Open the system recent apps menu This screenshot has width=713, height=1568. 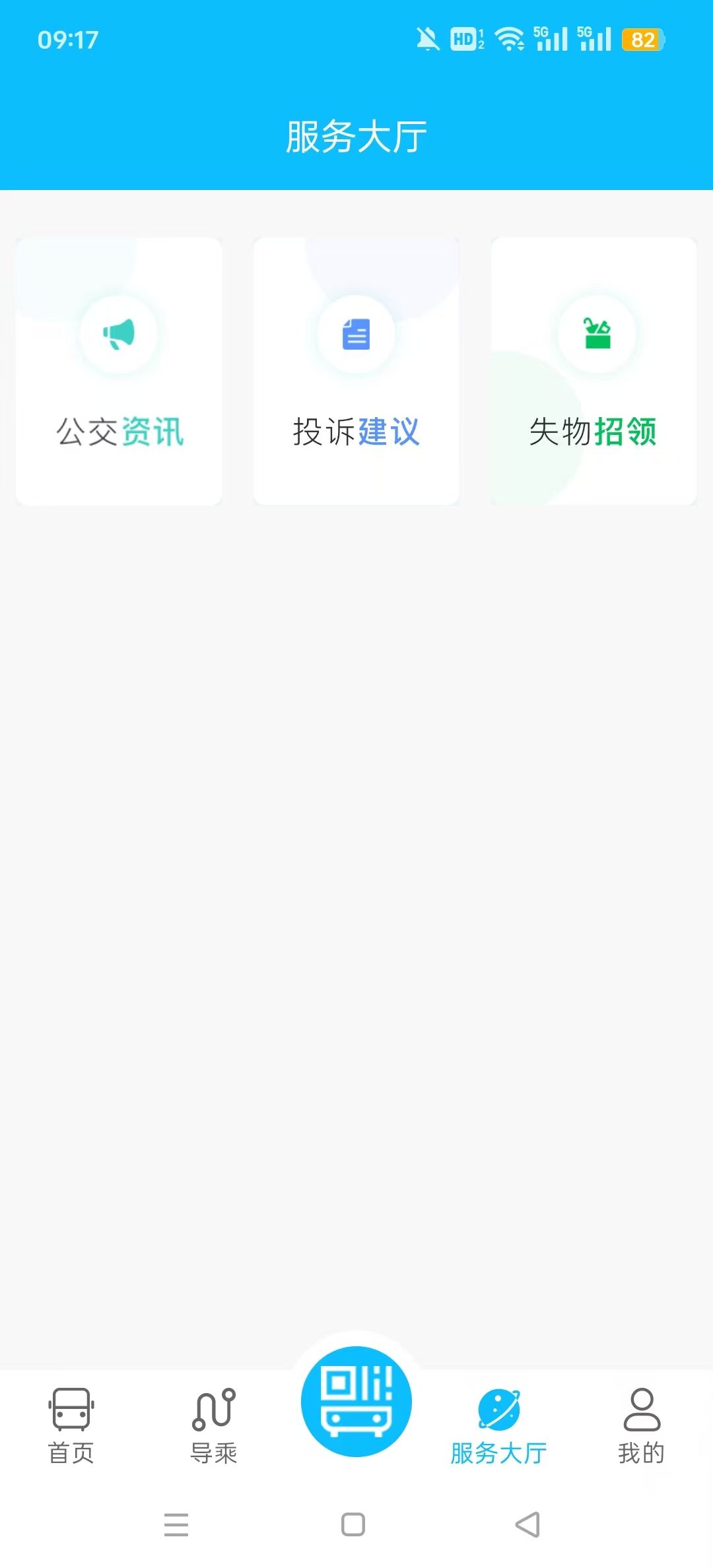(176, 1524)
